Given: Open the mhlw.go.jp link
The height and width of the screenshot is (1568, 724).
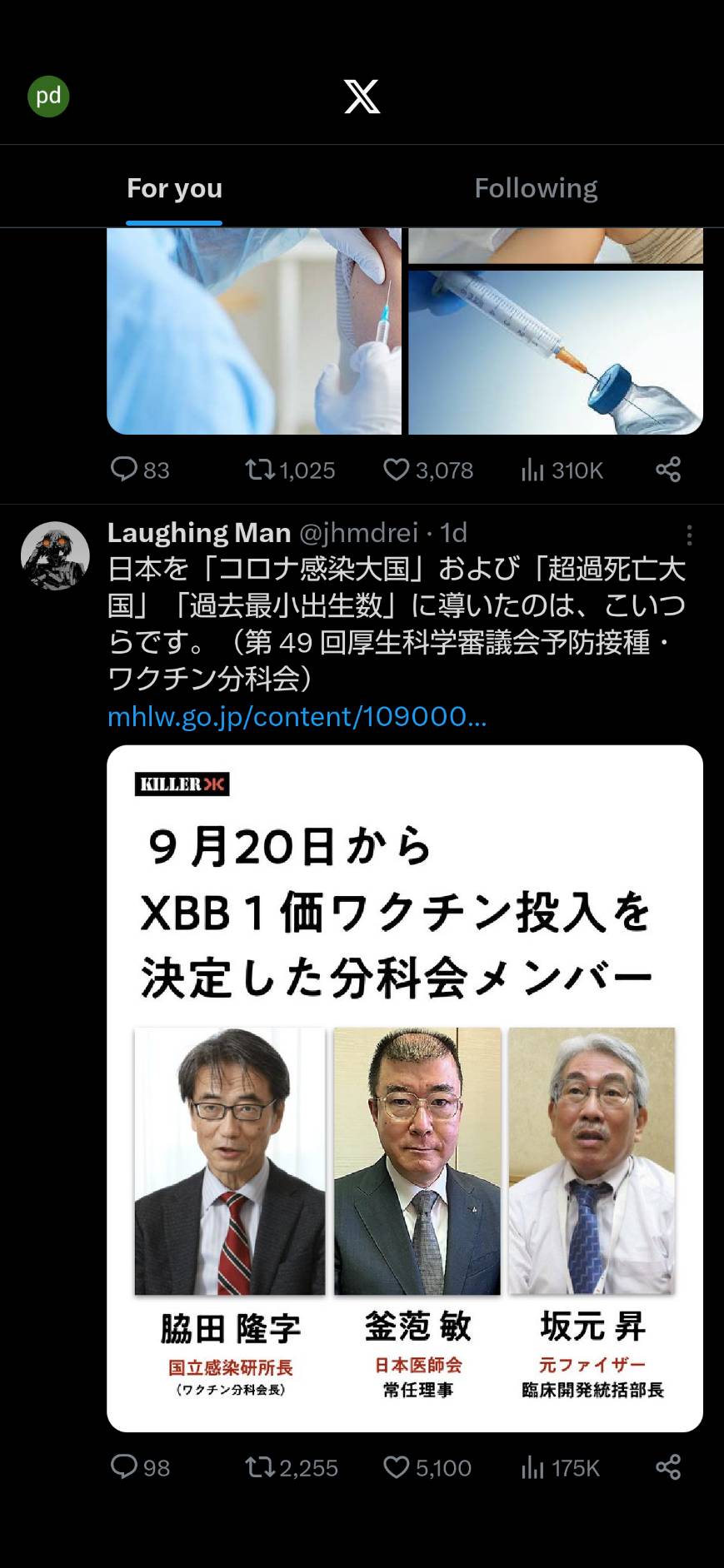Looking at the screenshot, I should pyautogui.click(x=297, y=716).
